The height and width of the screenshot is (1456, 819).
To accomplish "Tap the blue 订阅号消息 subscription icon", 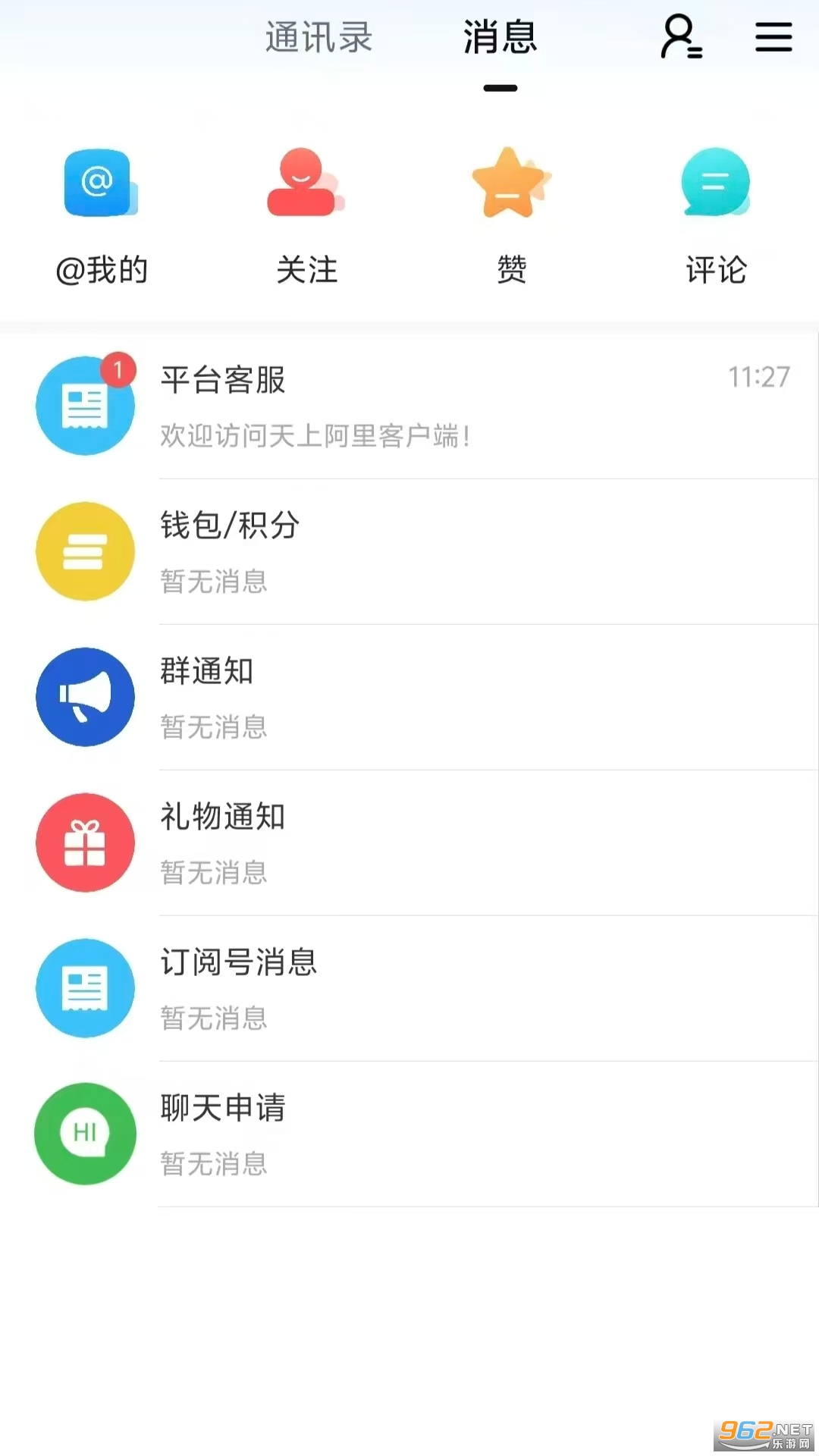I will 85,988.
